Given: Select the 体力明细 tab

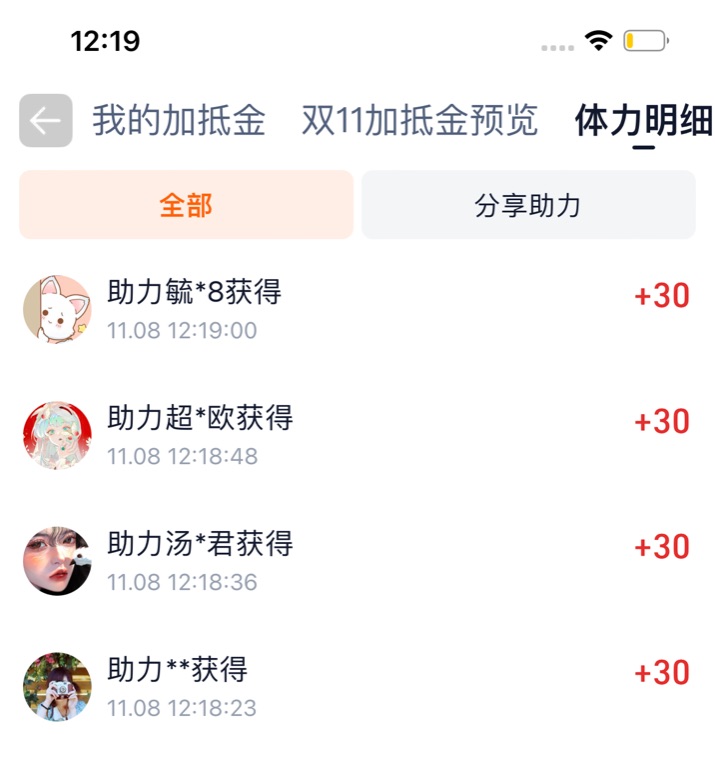Looking at the screenshot, I should [x=643, y=121].
